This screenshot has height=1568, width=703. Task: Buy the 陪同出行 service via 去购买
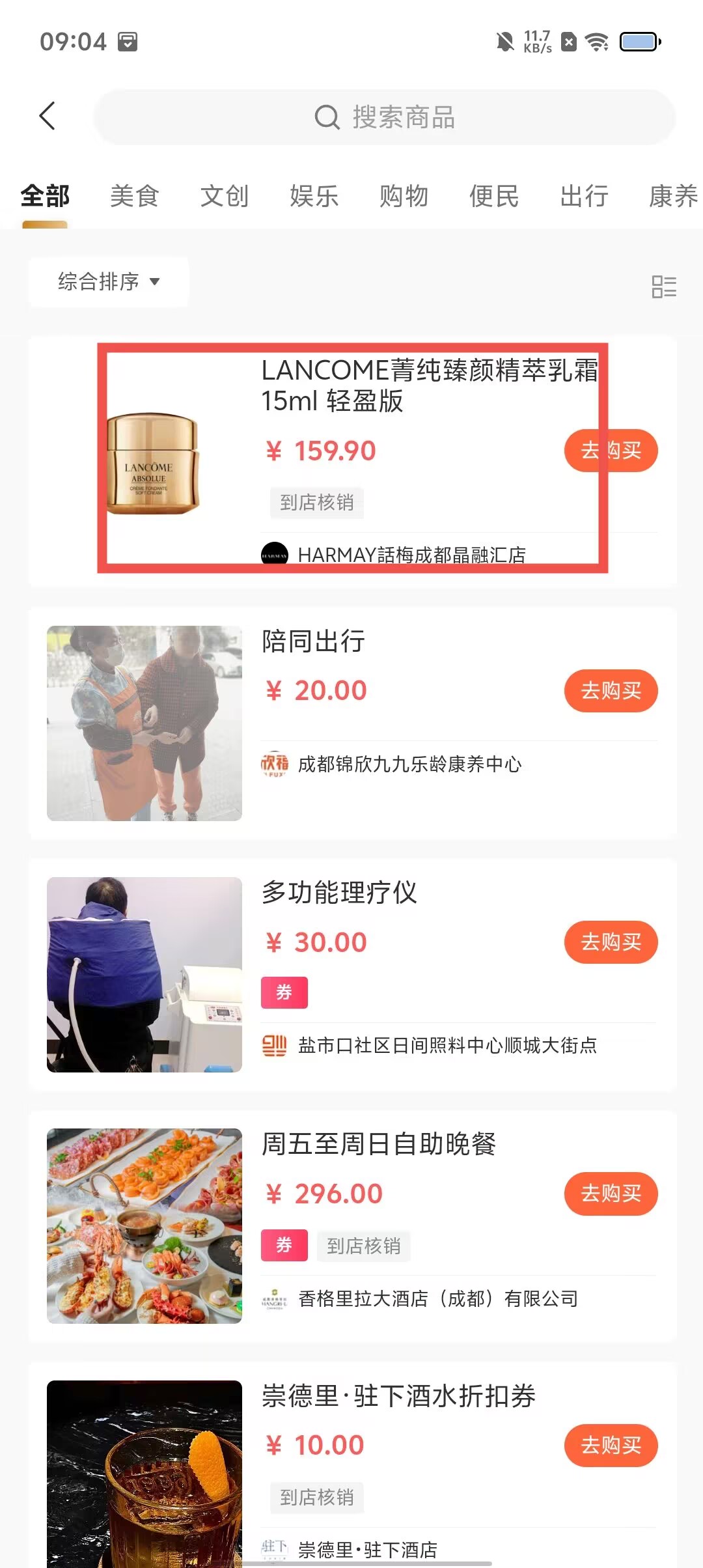tap(611, 691)
